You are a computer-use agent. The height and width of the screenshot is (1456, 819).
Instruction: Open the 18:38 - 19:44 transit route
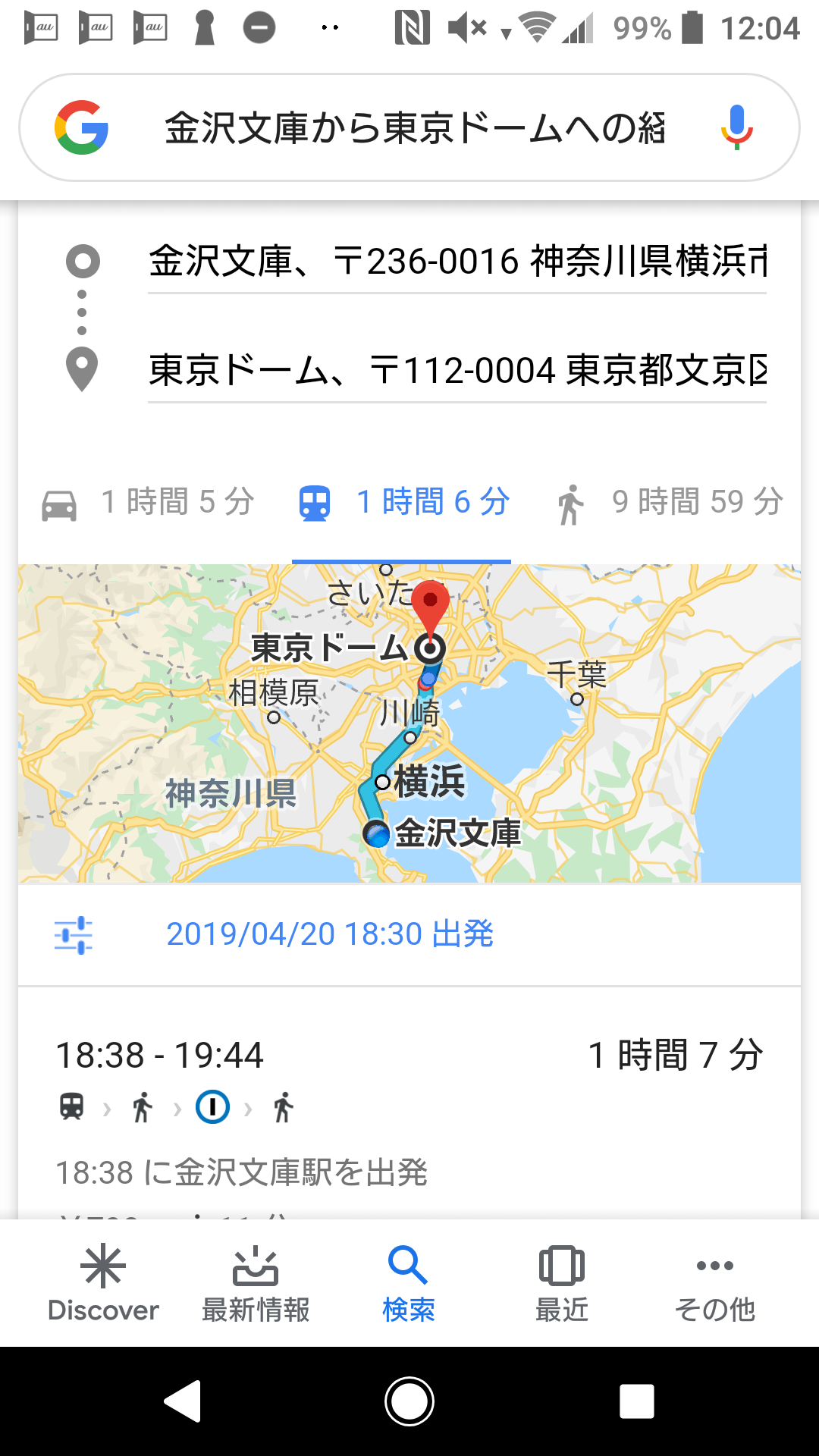pos(409,1100)
